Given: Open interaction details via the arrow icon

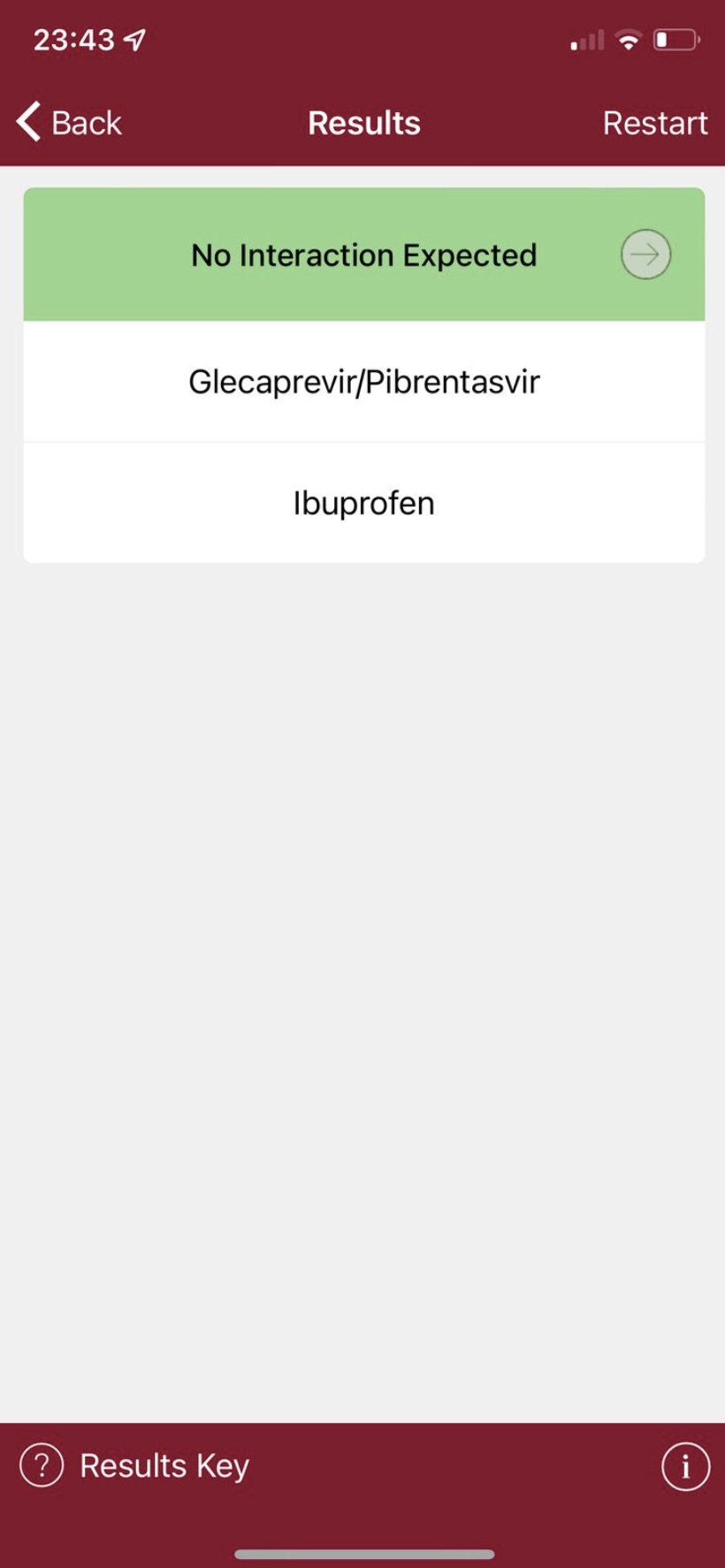Looking at the screenshot, I should 645,255.
